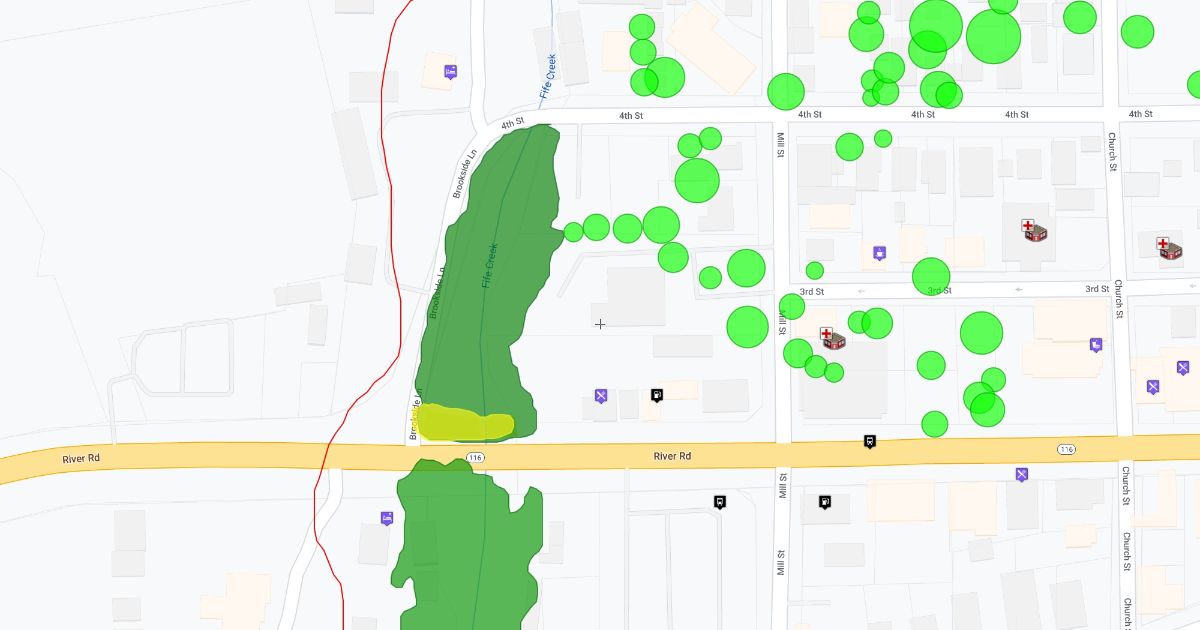Open the restaurant icon beside the northern gas station
The image size is (1200, 630).
pyautogui.click(x=600, y=396)
